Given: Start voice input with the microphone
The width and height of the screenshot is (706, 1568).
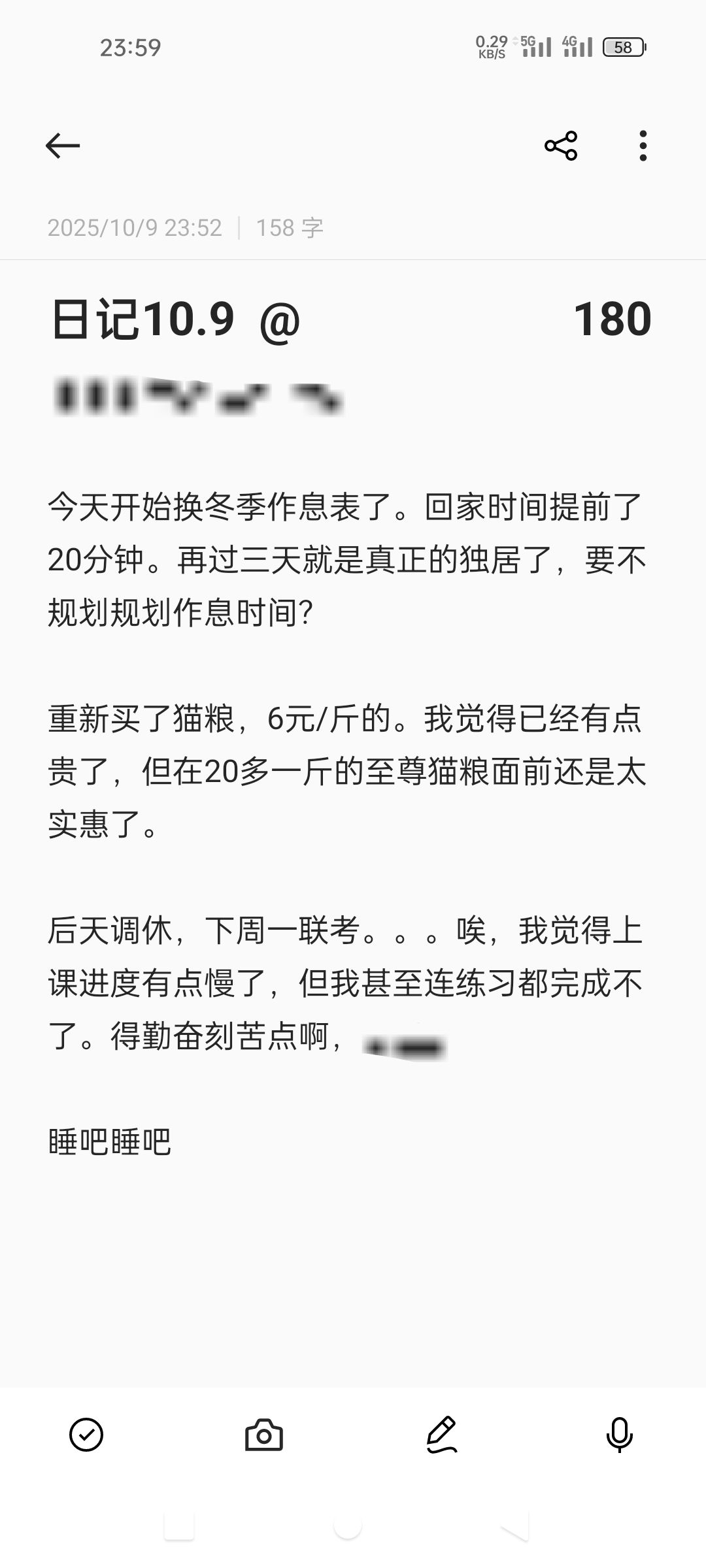Looking at the screenshot, I should (619, 1435).
